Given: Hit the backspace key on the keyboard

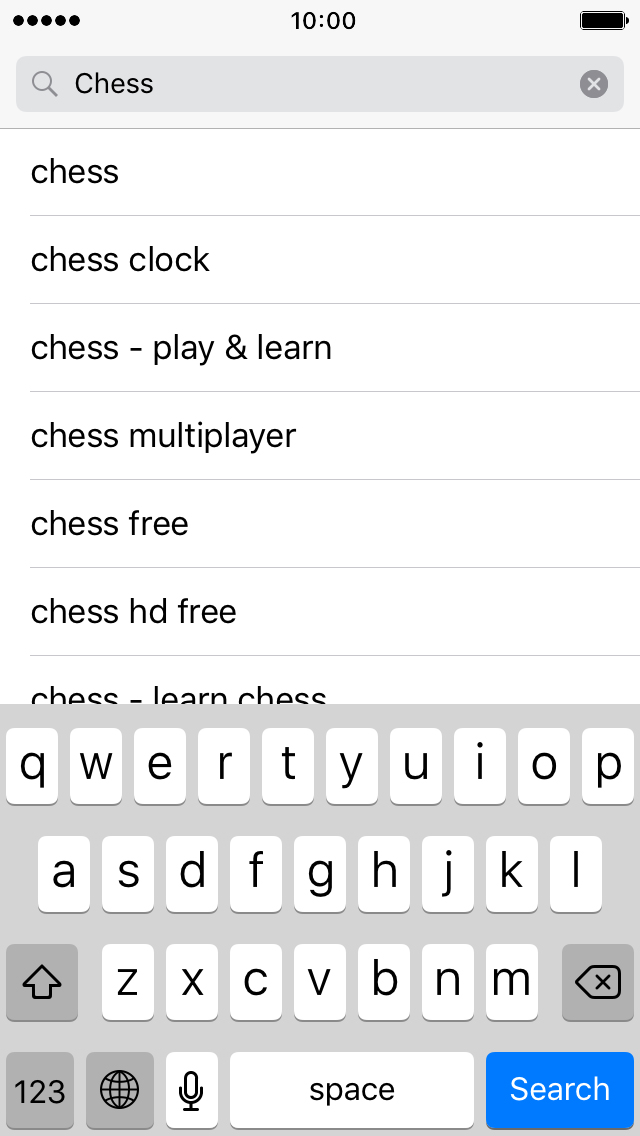Looking at the screenshot, I should coord(598,982).
